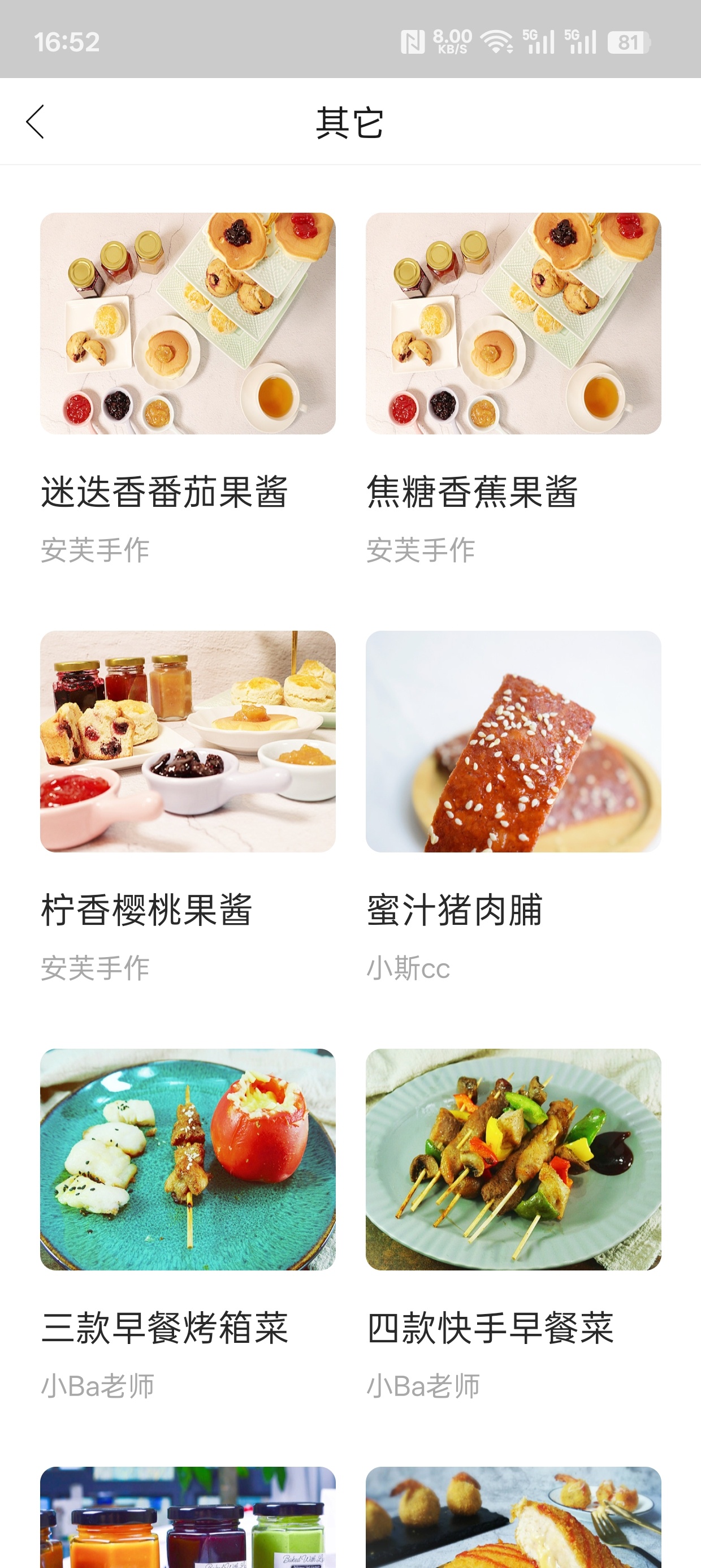View the 柠香樱桃果酱 recipe

(x=188, y=807)
